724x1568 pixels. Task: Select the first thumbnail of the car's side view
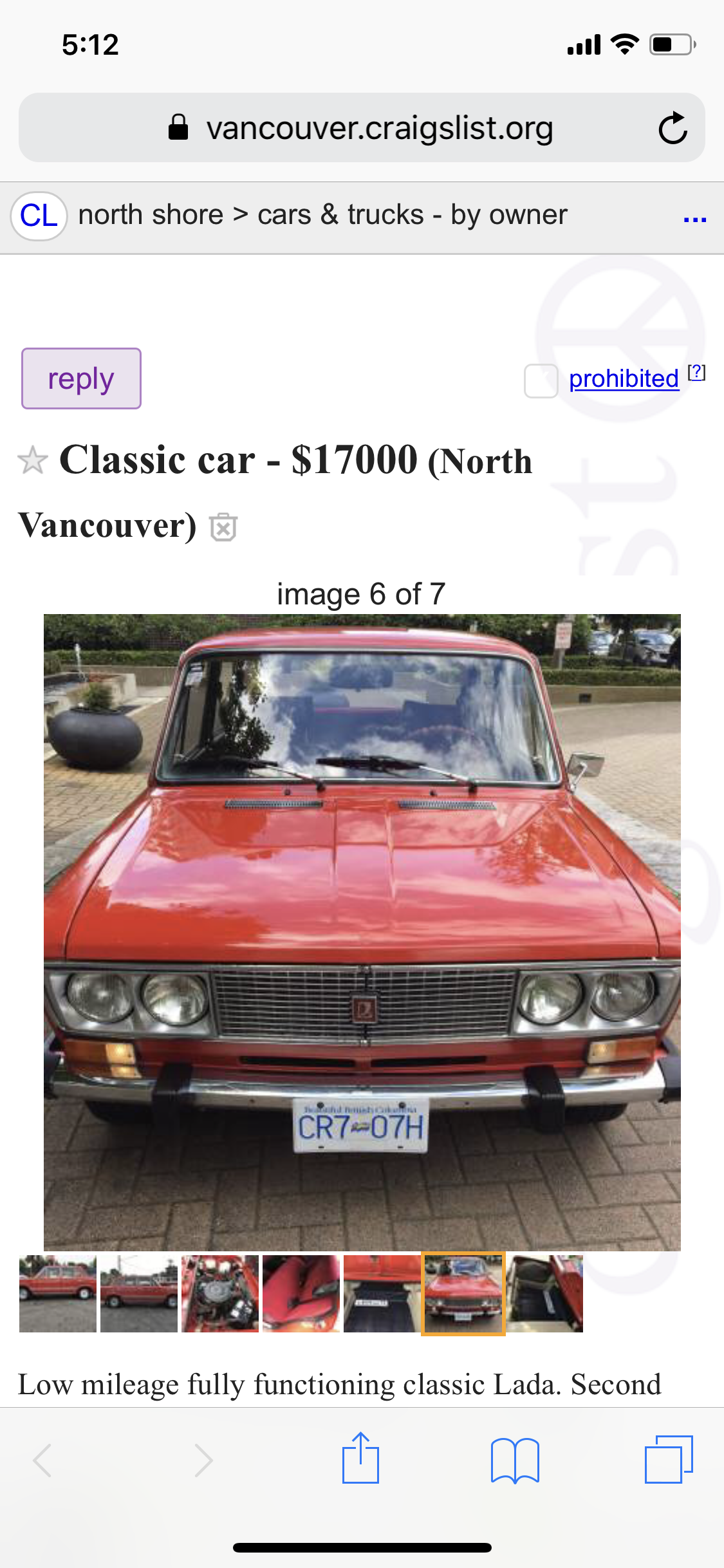pyautogui.click(x=58, y=1293)
